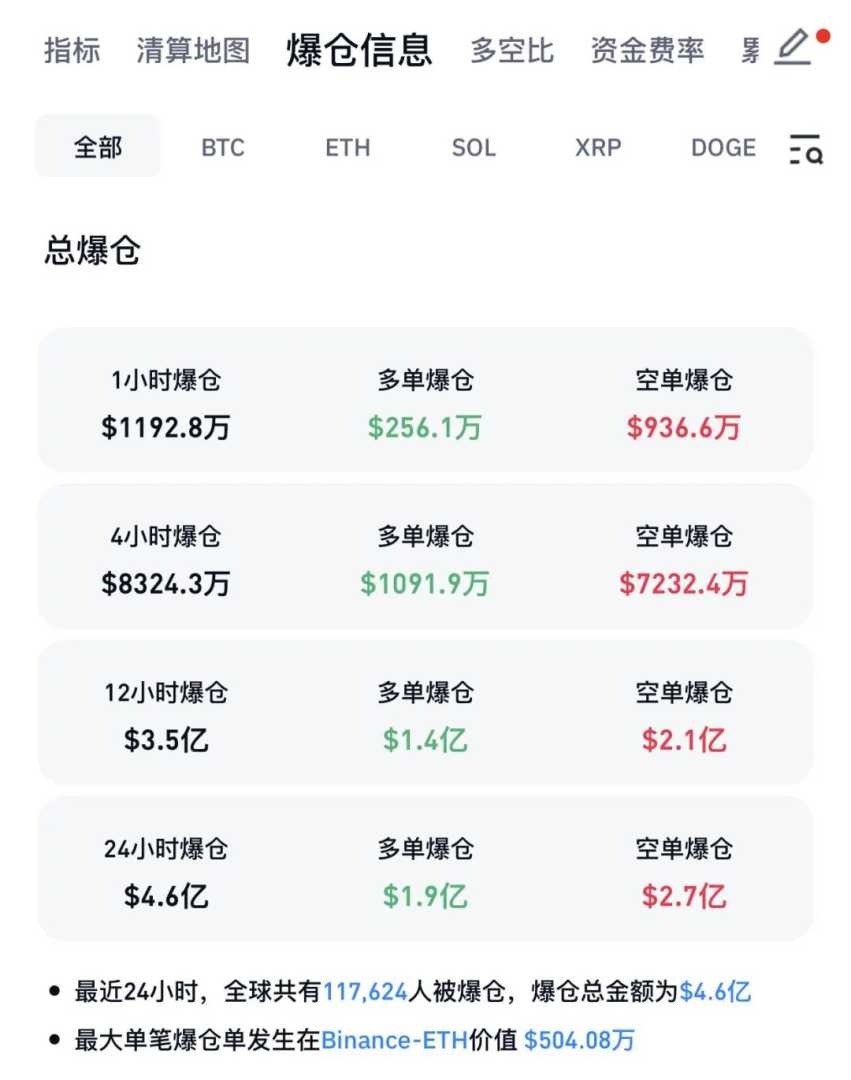Go to the 资金费率 tab

pos(647,50)
